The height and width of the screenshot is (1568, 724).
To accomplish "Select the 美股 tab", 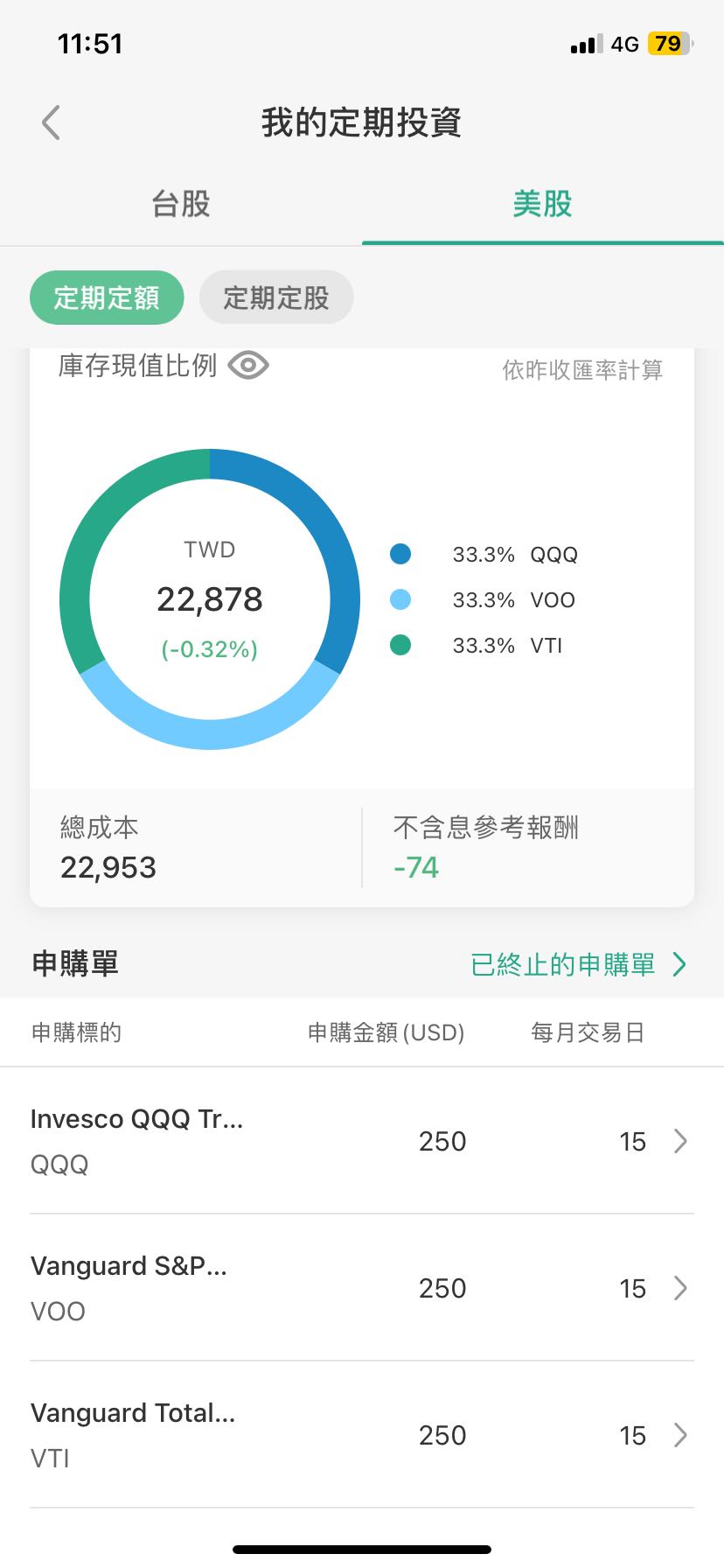I will point(543,204).
